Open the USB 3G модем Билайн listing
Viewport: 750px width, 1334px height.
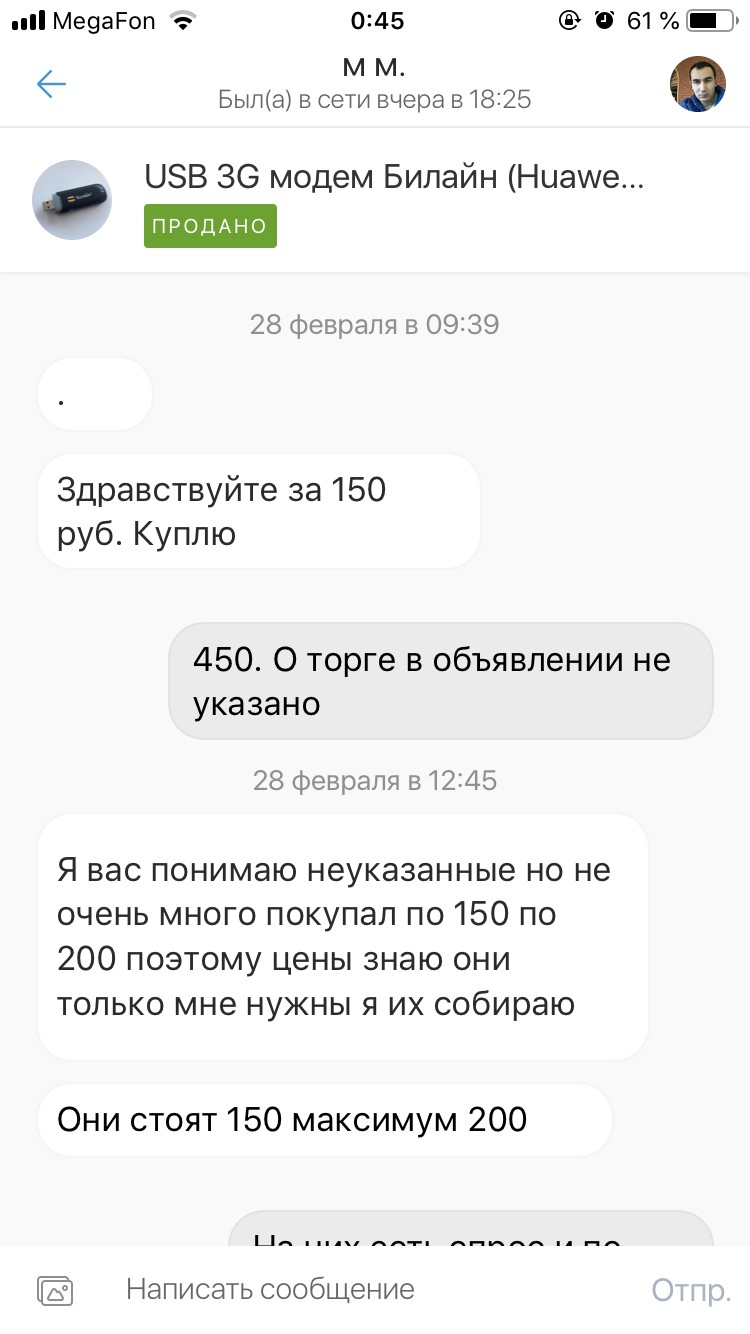point(375,200)
